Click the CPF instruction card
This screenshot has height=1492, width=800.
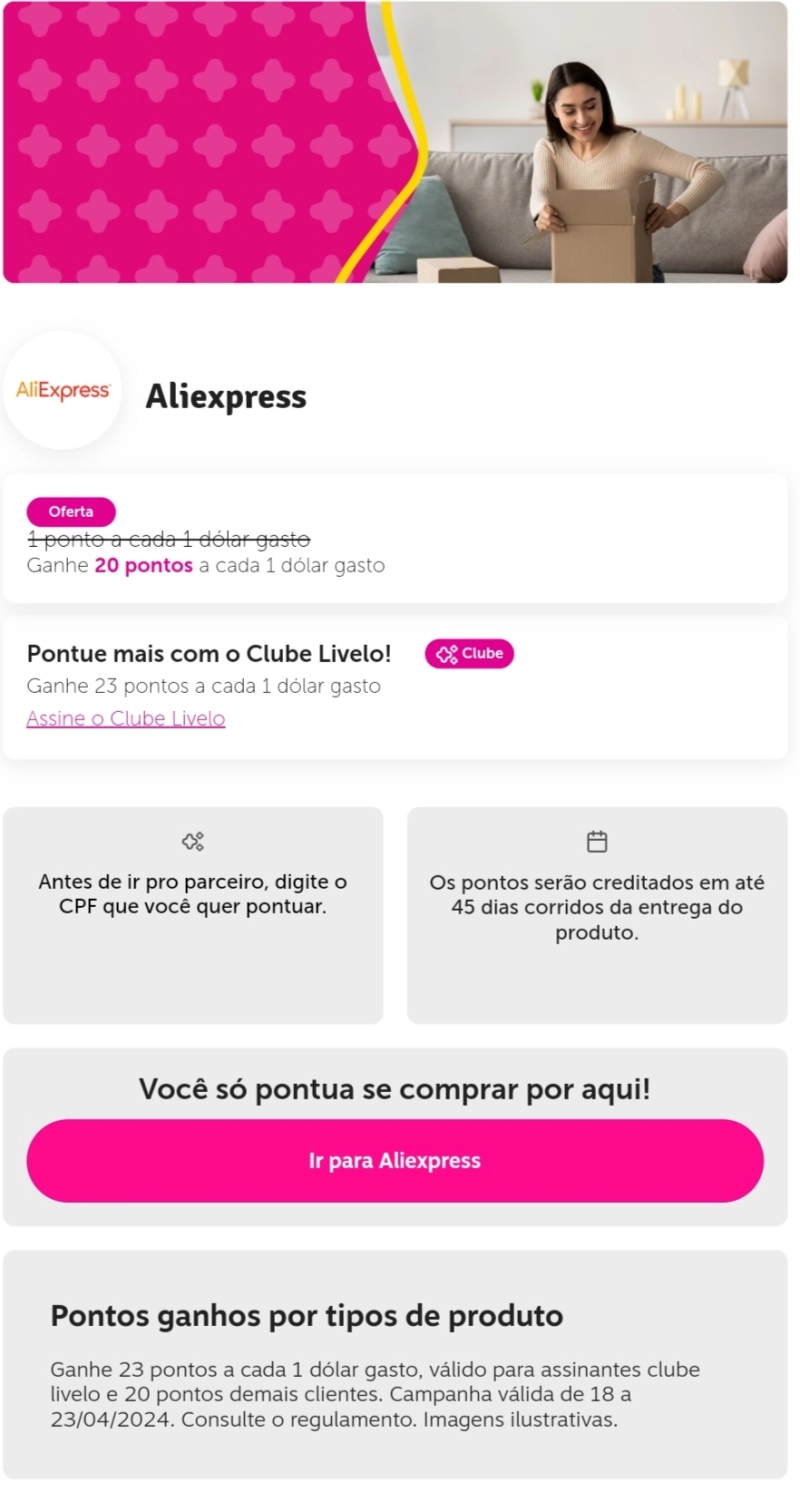(x=193, y=914)
